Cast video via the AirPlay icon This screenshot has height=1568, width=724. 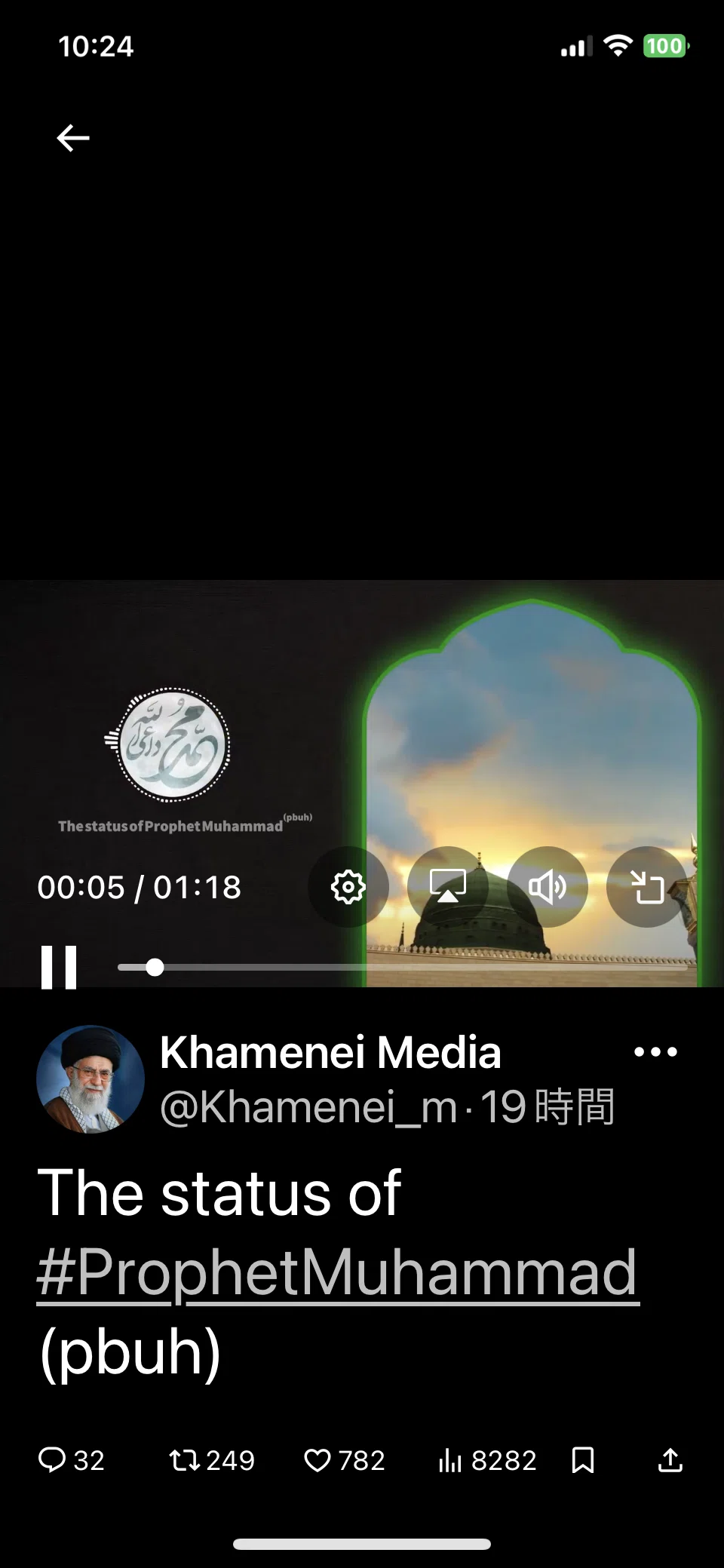click(448, 887)
